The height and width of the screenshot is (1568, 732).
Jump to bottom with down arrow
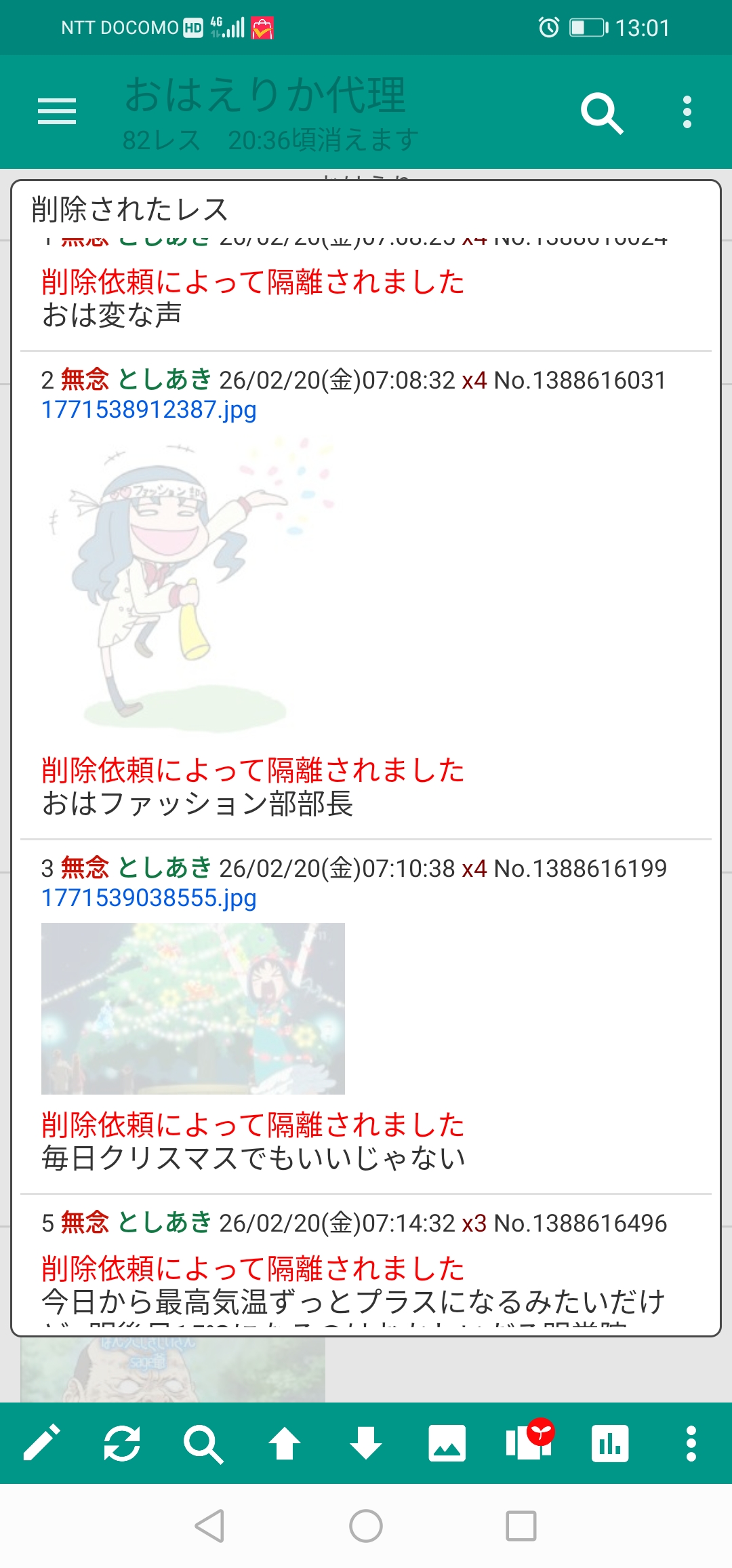366,1443
